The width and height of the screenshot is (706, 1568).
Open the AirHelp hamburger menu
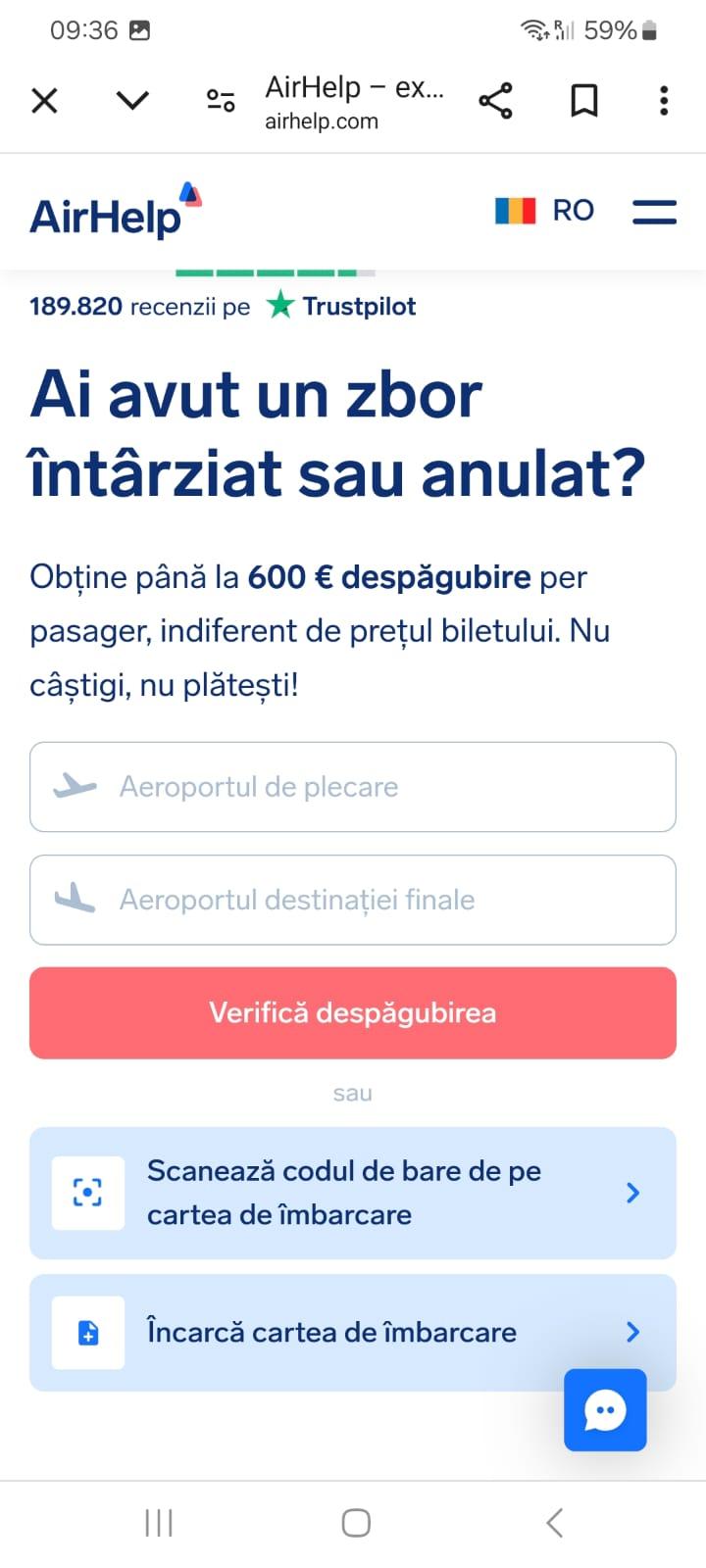tap(654, 212)
